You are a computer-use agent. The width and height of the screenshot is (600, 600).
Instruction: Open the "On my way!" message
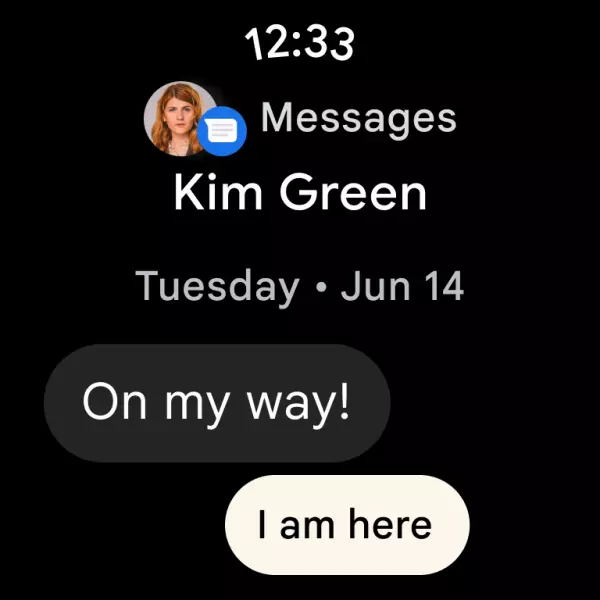[216, 403]
